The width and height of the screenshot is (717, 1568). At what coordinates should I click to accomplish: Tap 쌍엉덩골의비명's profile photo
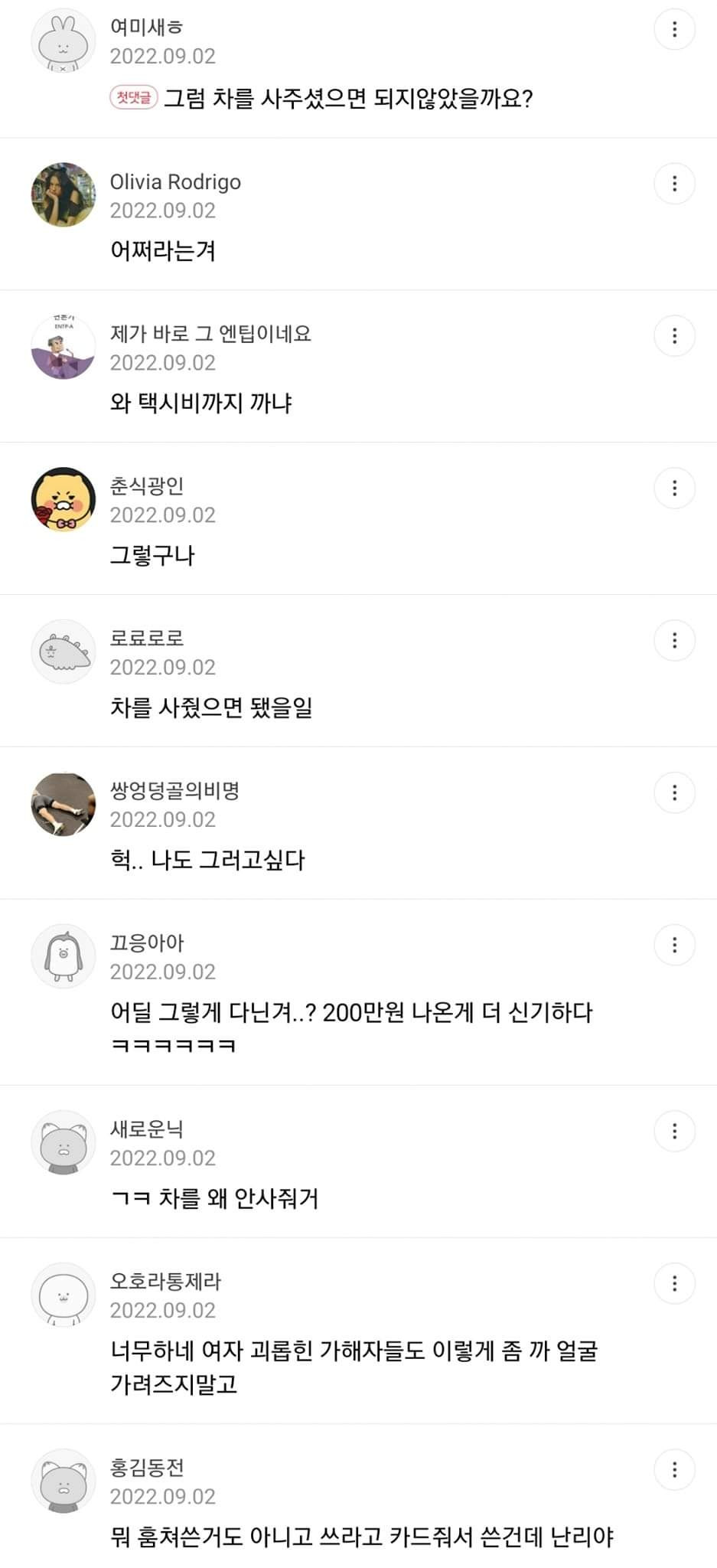[x=64, y=804]
